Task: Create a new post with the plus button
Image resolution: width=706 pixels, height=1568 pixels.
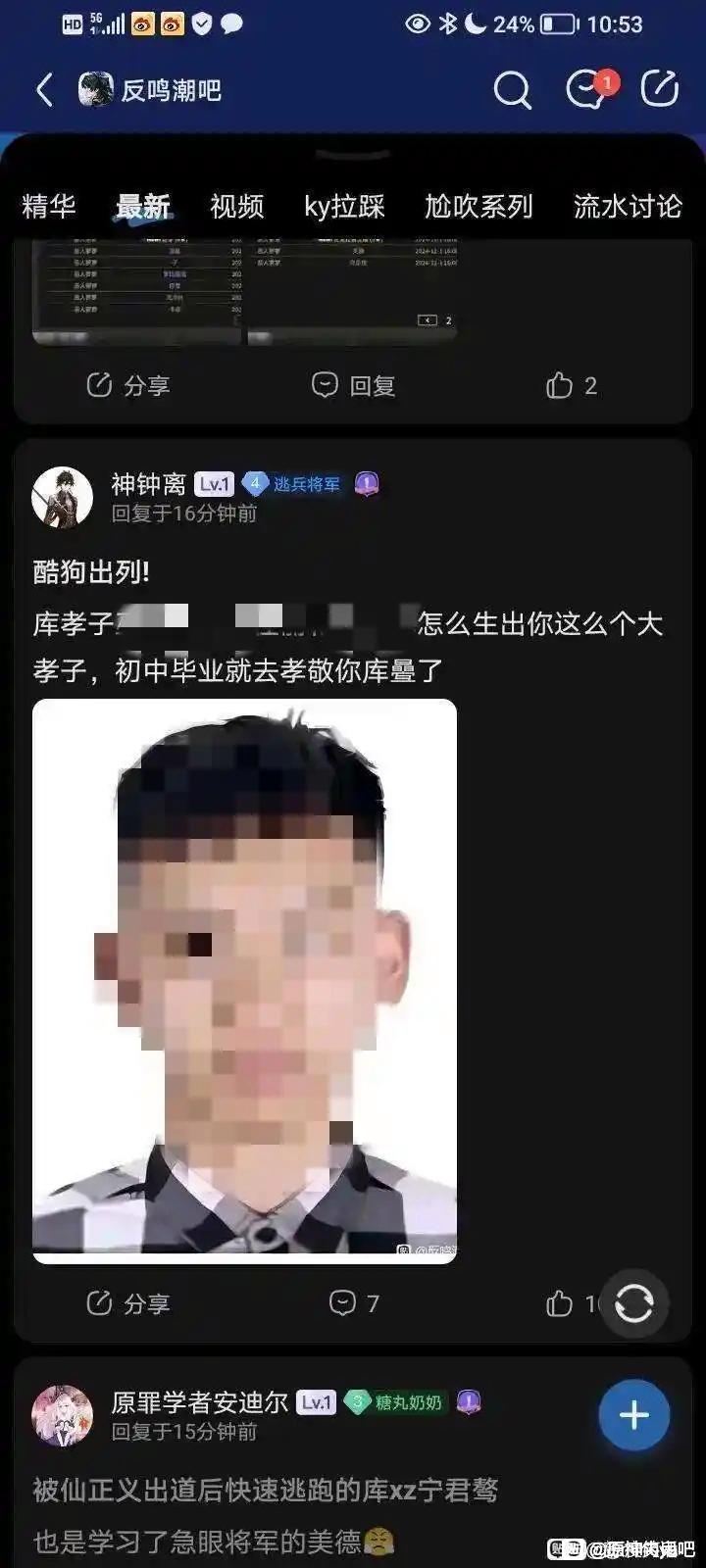Action: (633, 1415)
